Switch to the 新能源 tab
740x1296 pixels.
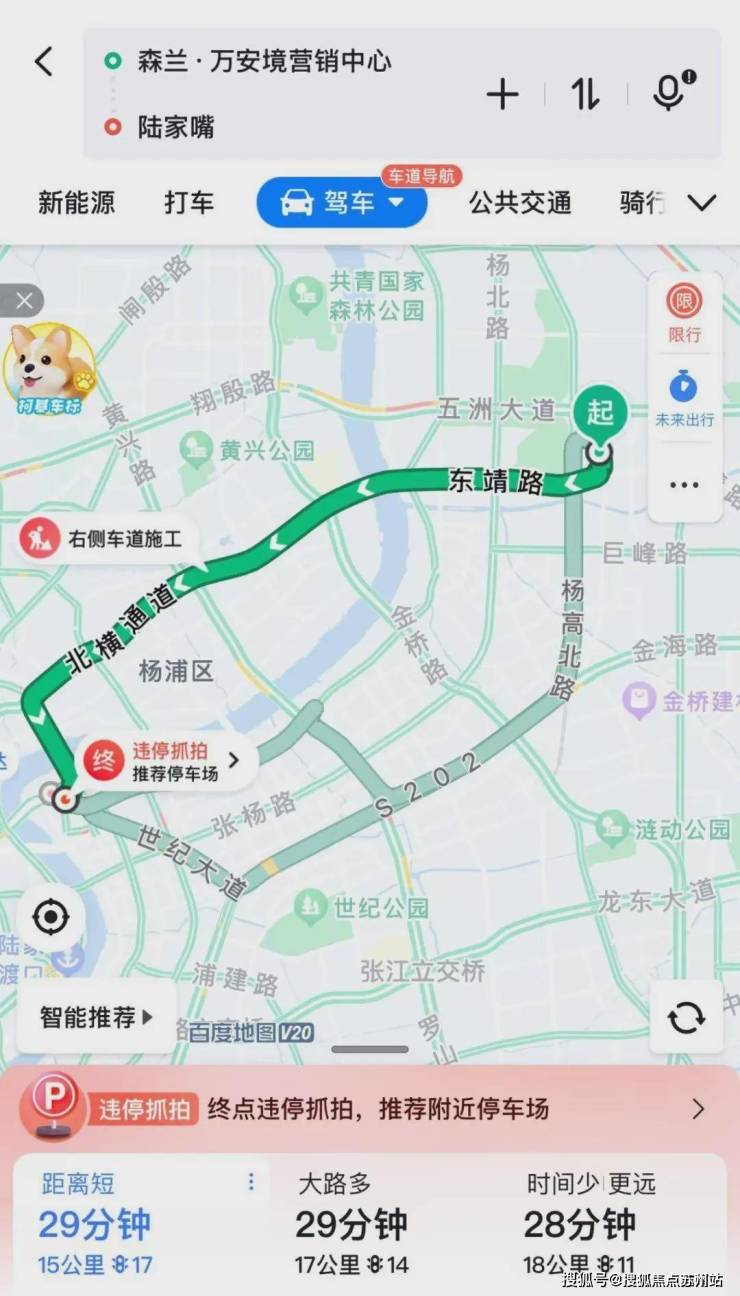tap(76, 203)
